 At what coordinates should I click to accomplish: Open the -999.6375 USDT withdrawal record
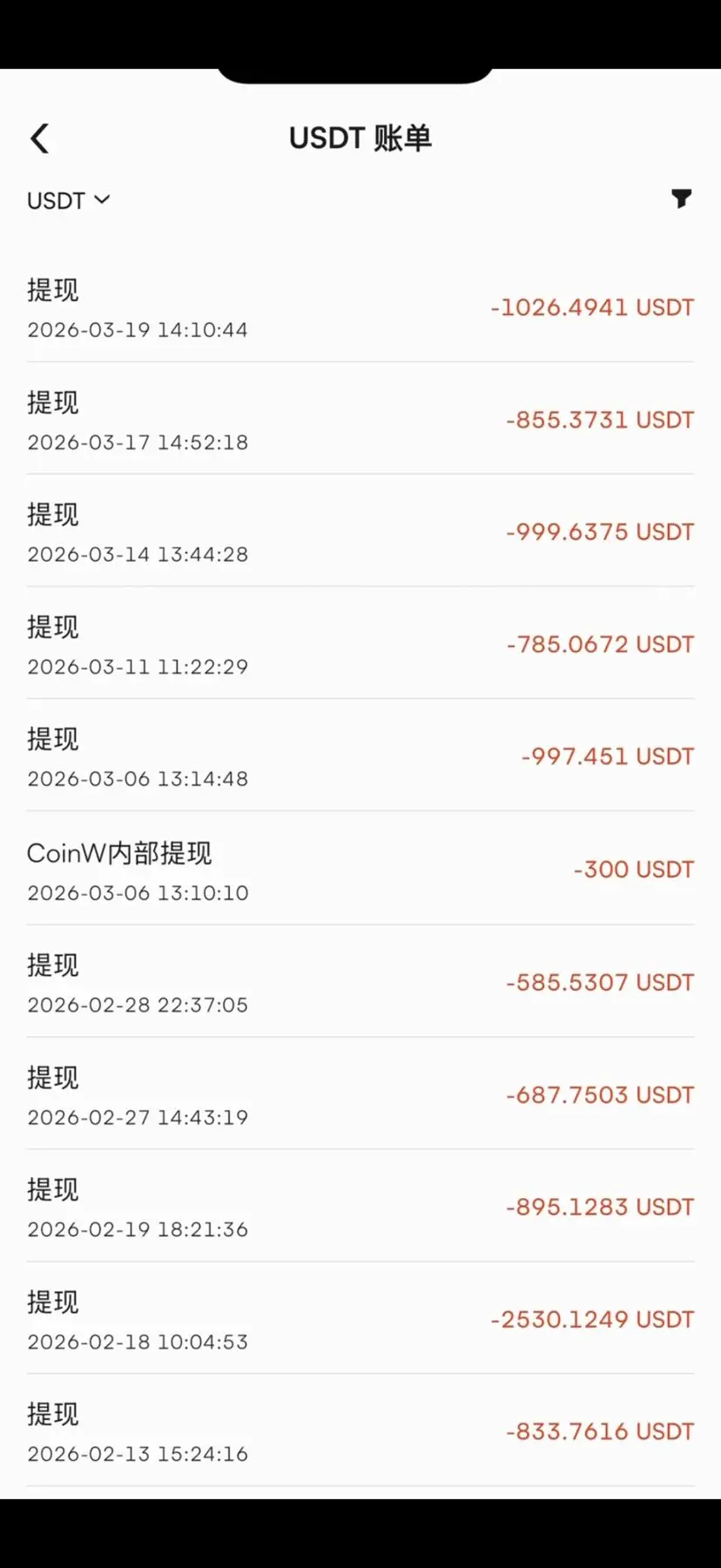360,533
